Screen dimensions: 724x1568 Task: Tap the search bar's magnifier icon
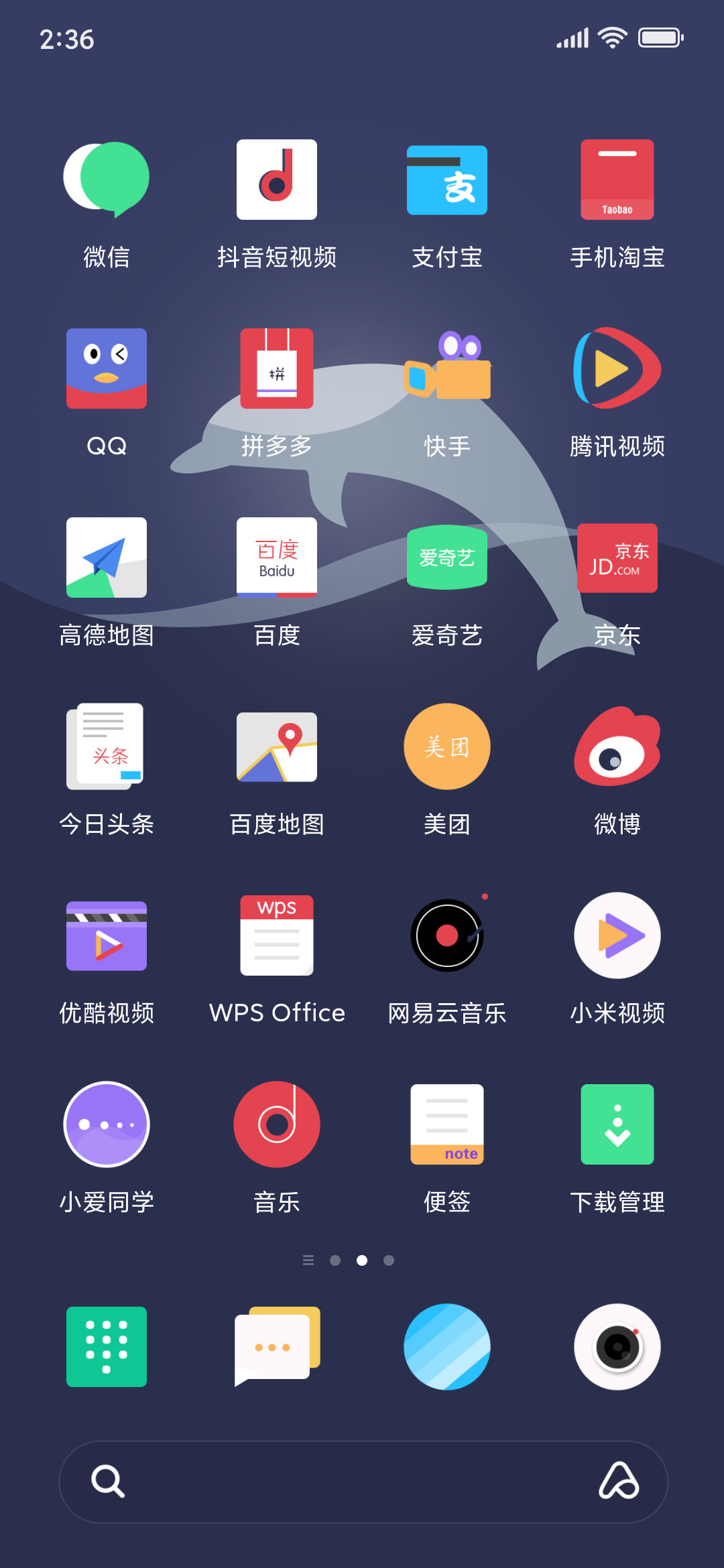click(x=108, y=1482)
